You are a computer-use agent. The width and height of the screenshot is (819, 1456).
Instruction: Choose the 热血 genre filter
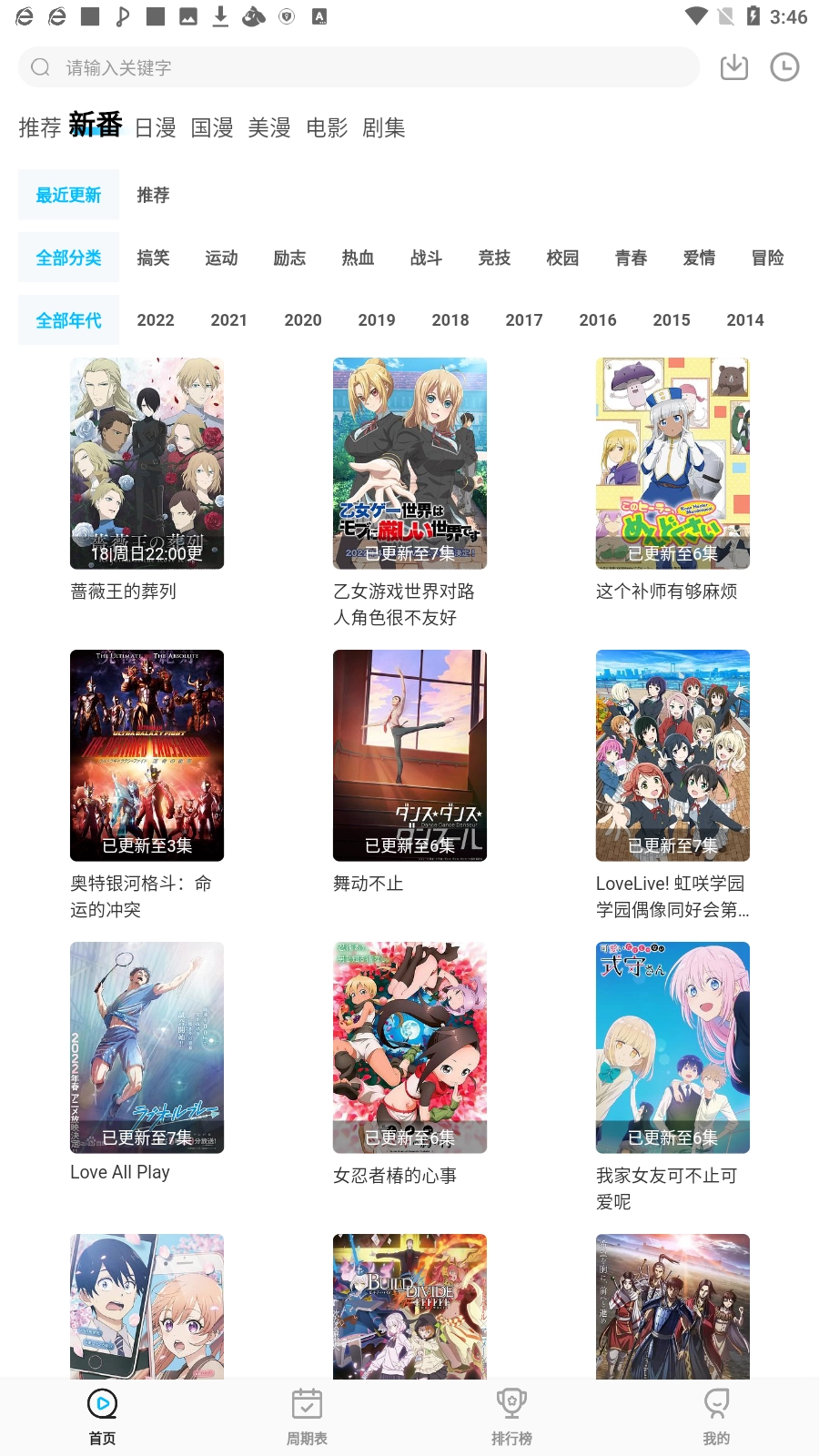(x=358, y=258)
